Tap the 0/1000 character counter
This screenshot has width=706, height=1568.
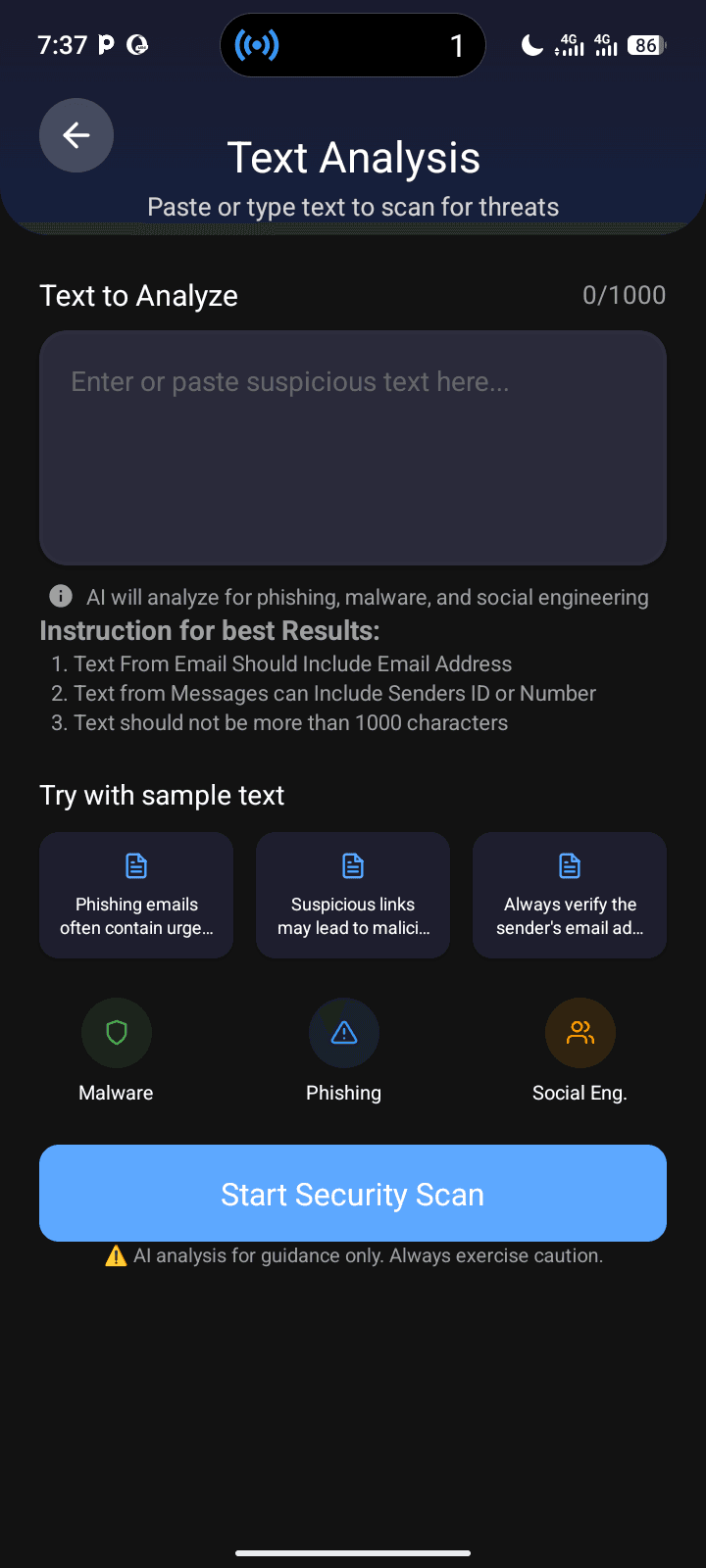point(624,294)
